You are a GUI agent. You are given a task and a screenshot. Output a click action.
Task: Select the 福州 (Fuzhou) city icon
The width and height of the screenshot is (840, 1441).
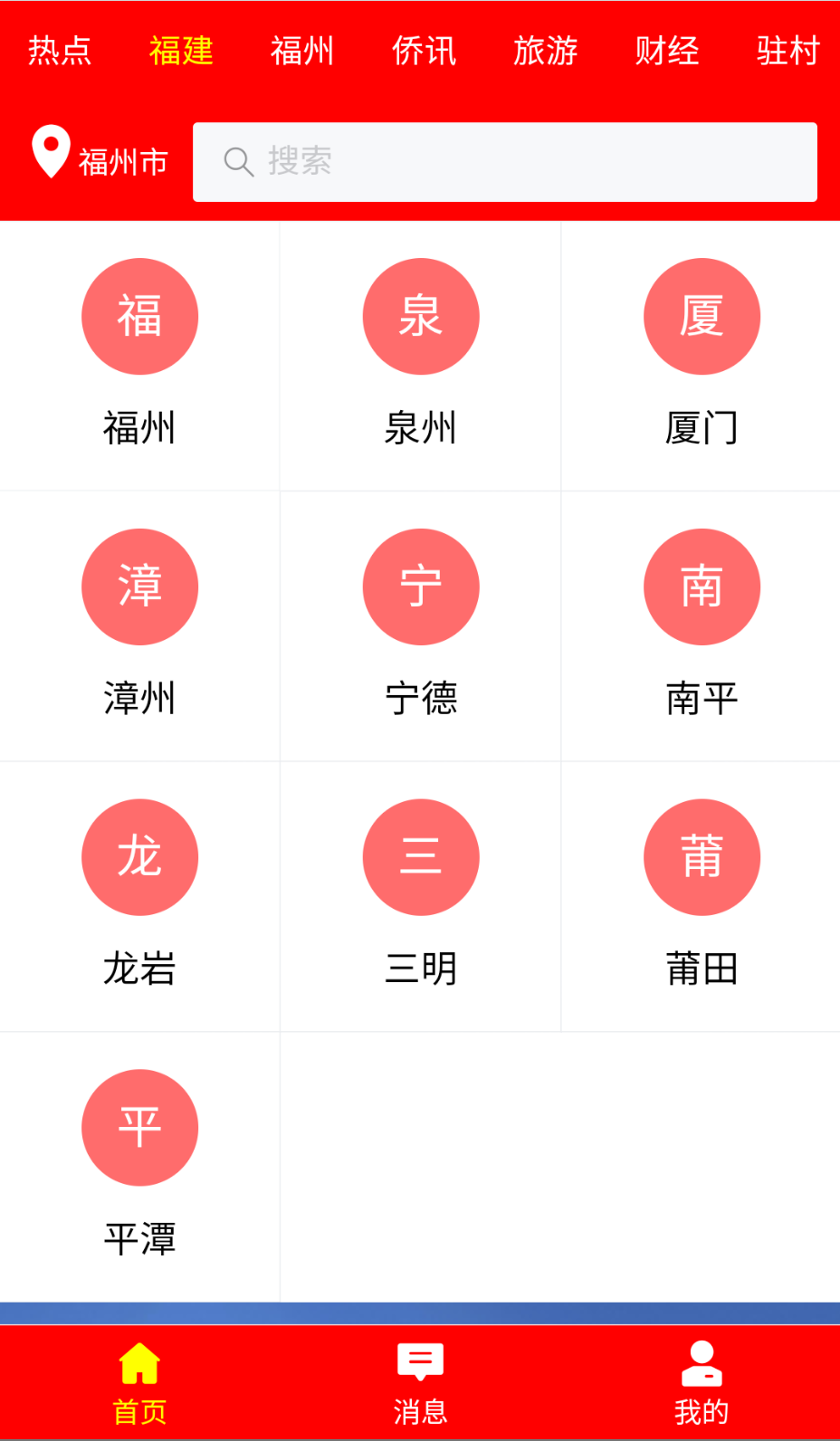[x=140, y=316]
